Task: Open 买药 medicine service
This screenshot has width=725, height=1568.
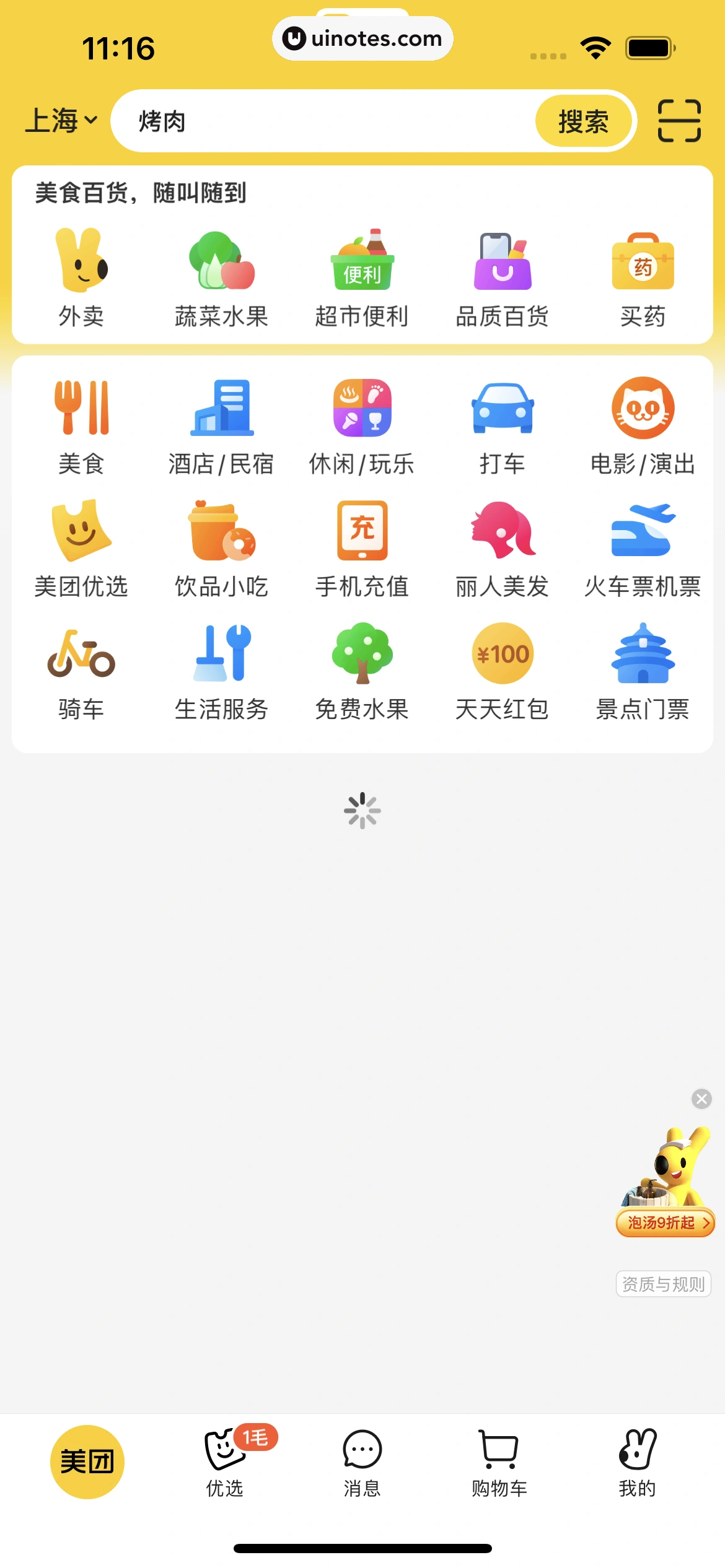Action: 643,277
